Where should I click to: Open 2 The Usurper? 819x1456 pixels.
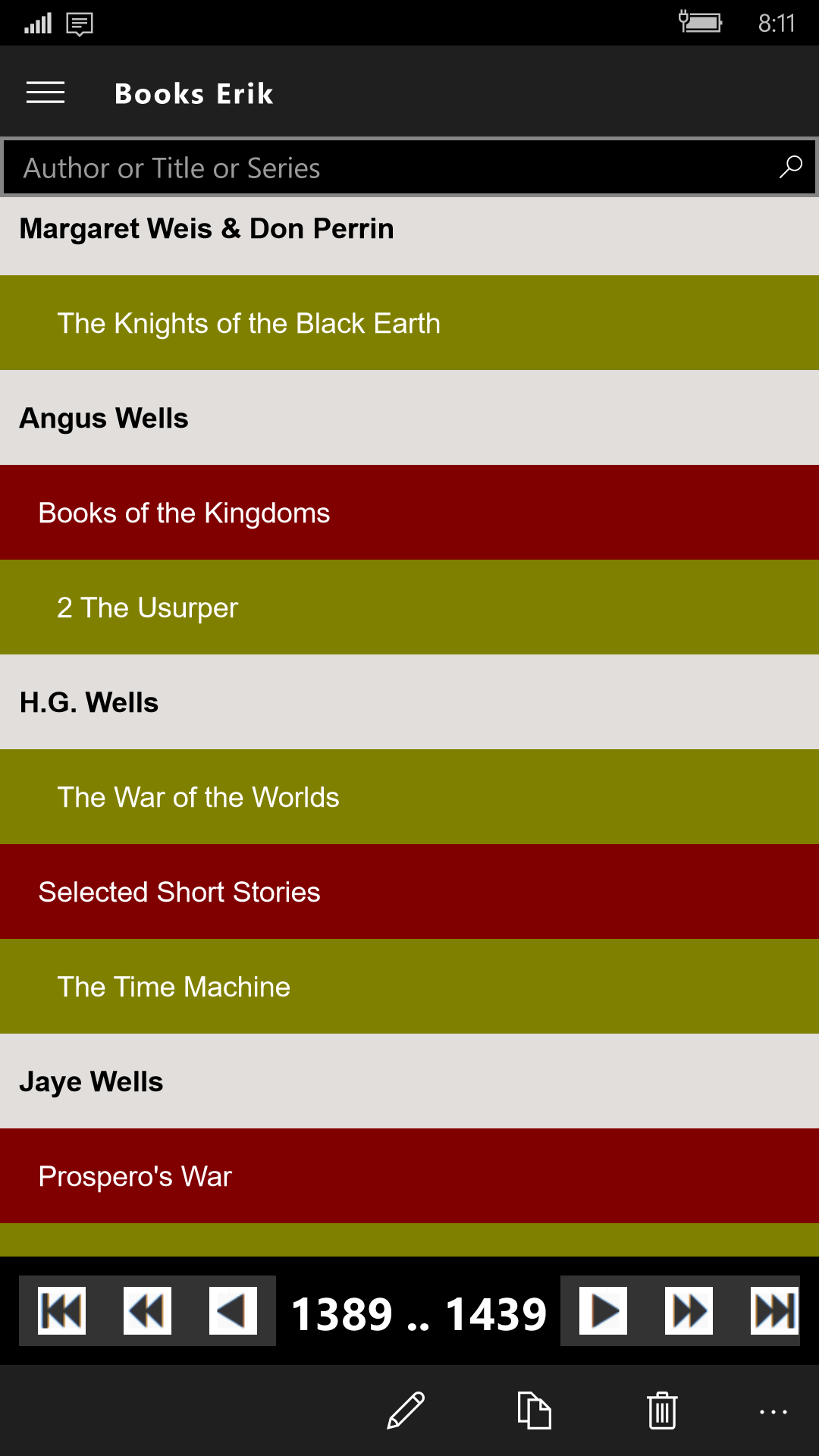pyautogui.click(x=409, y=607)
